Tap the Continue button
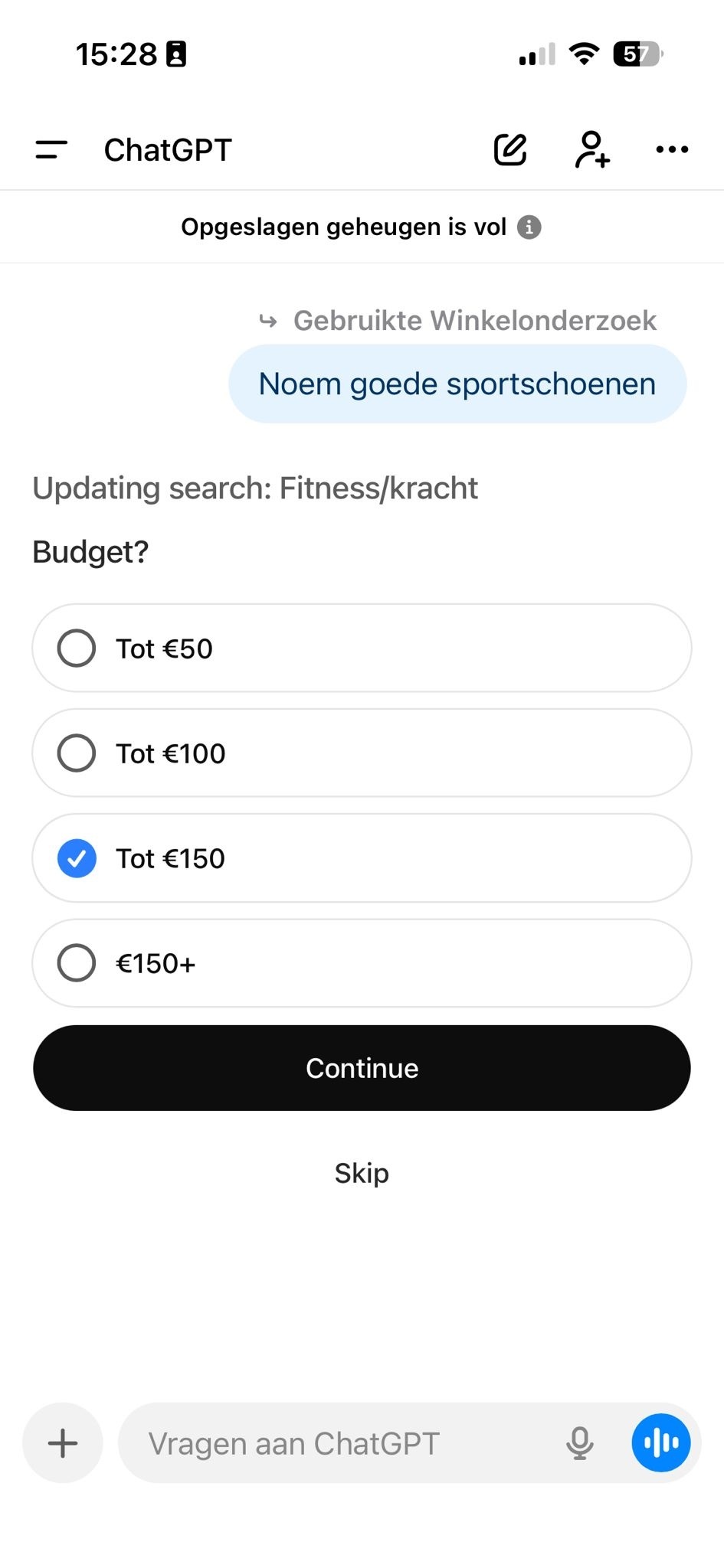This screenshot has width=724, height=1568. click(361, 1068)
